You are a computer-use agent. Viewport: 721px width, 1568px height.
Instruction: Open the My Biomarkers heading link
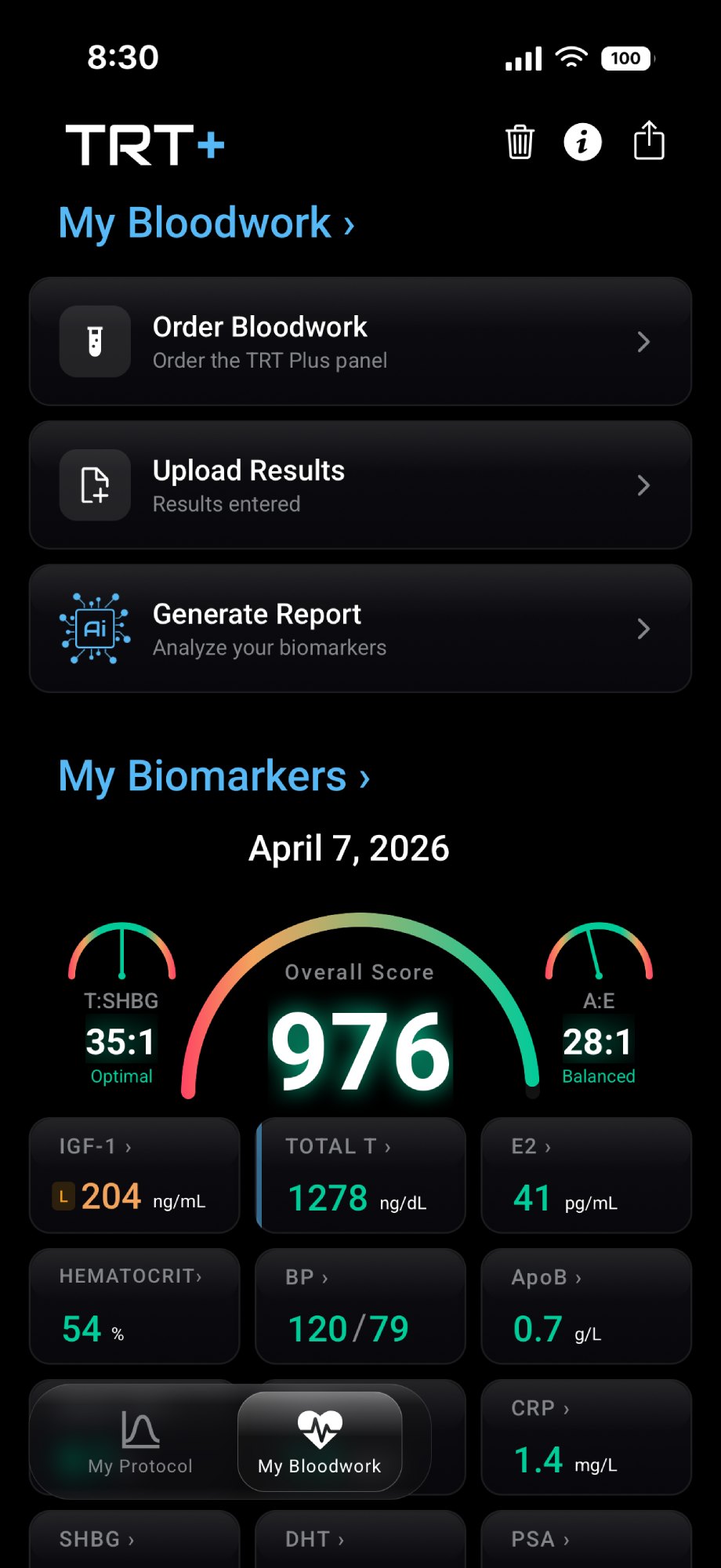214,776
